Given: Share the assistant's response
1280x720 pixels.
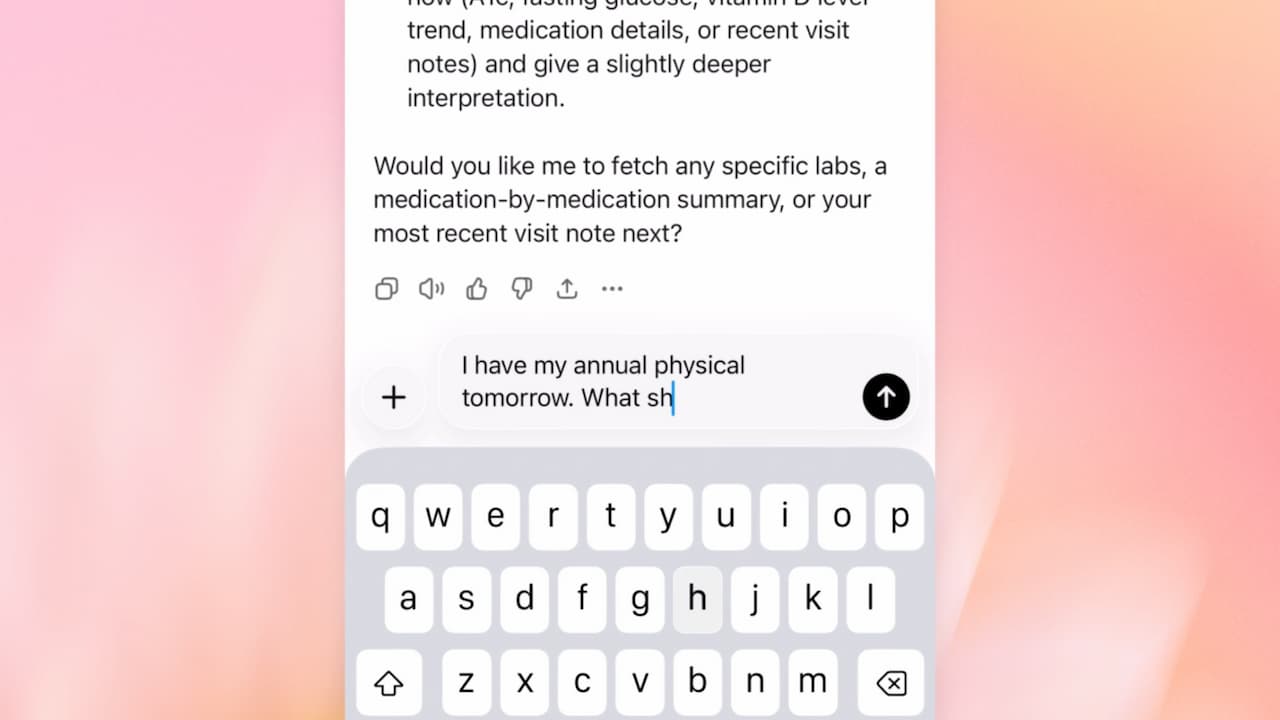Looking at the screenshot, I should click(x=567, y=289).
